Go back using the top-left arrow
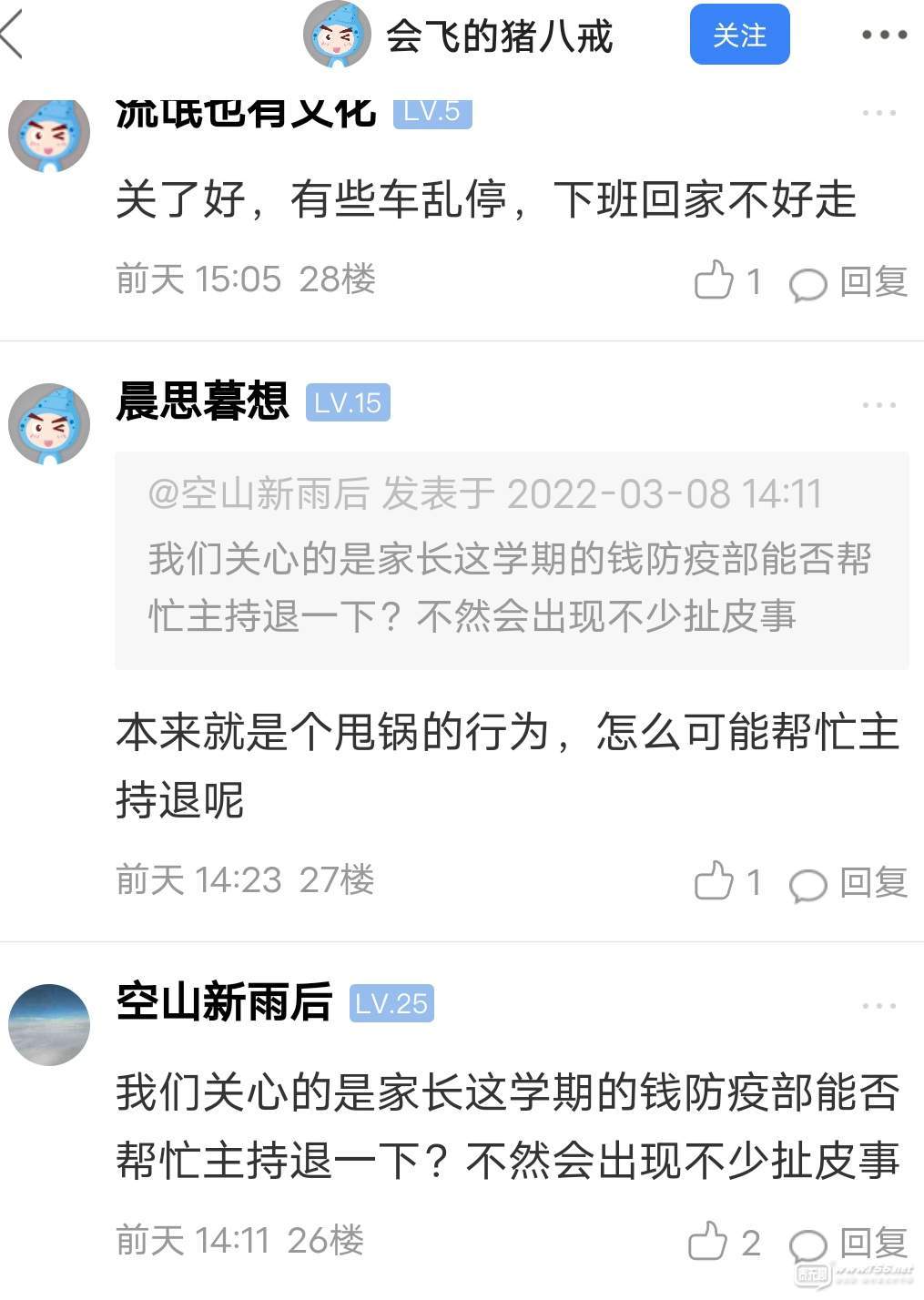 coord(13,36)
